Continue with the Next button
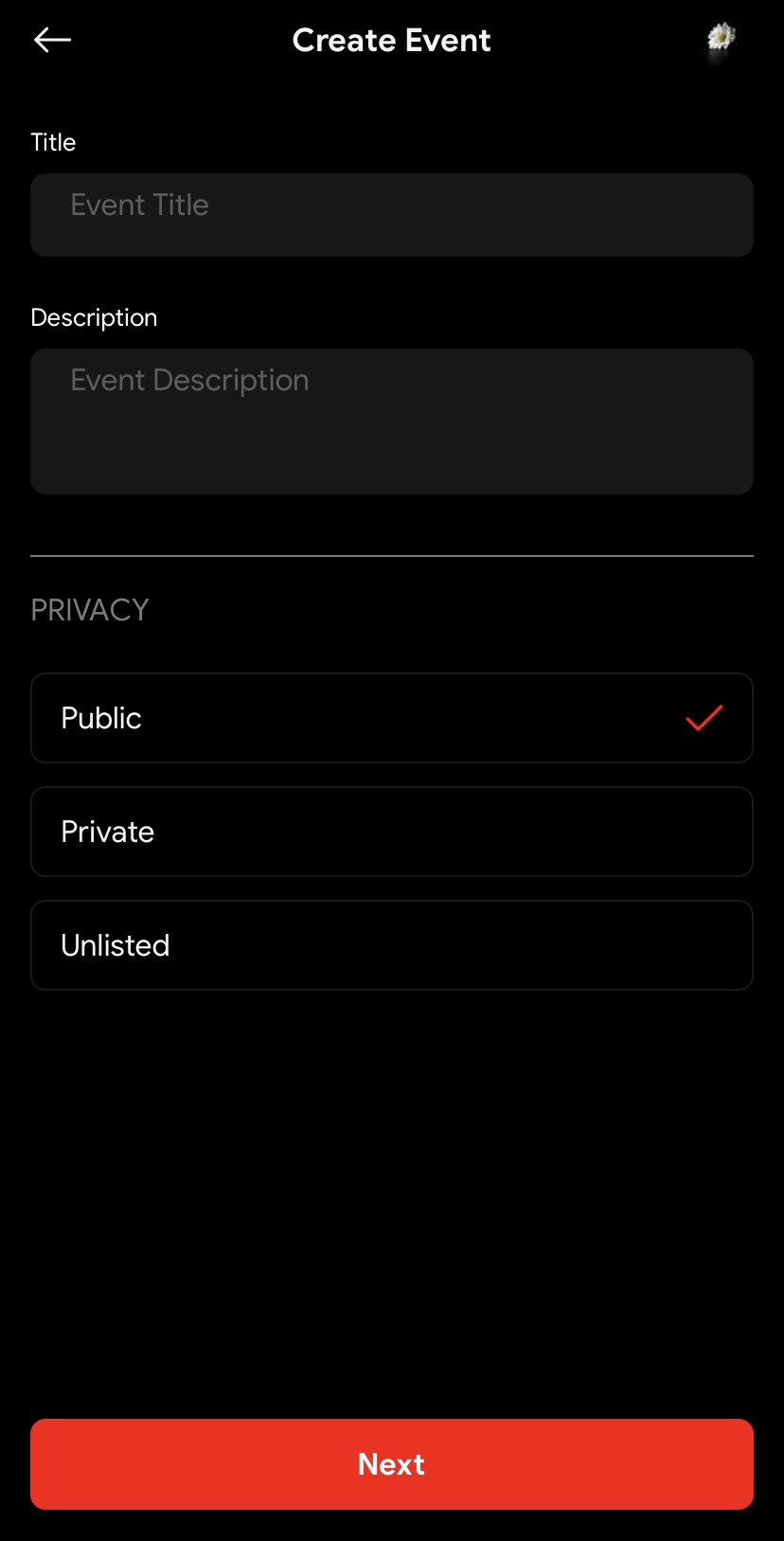The height and width of the screenshot is (1541, 784). [x=392, y=1464]
